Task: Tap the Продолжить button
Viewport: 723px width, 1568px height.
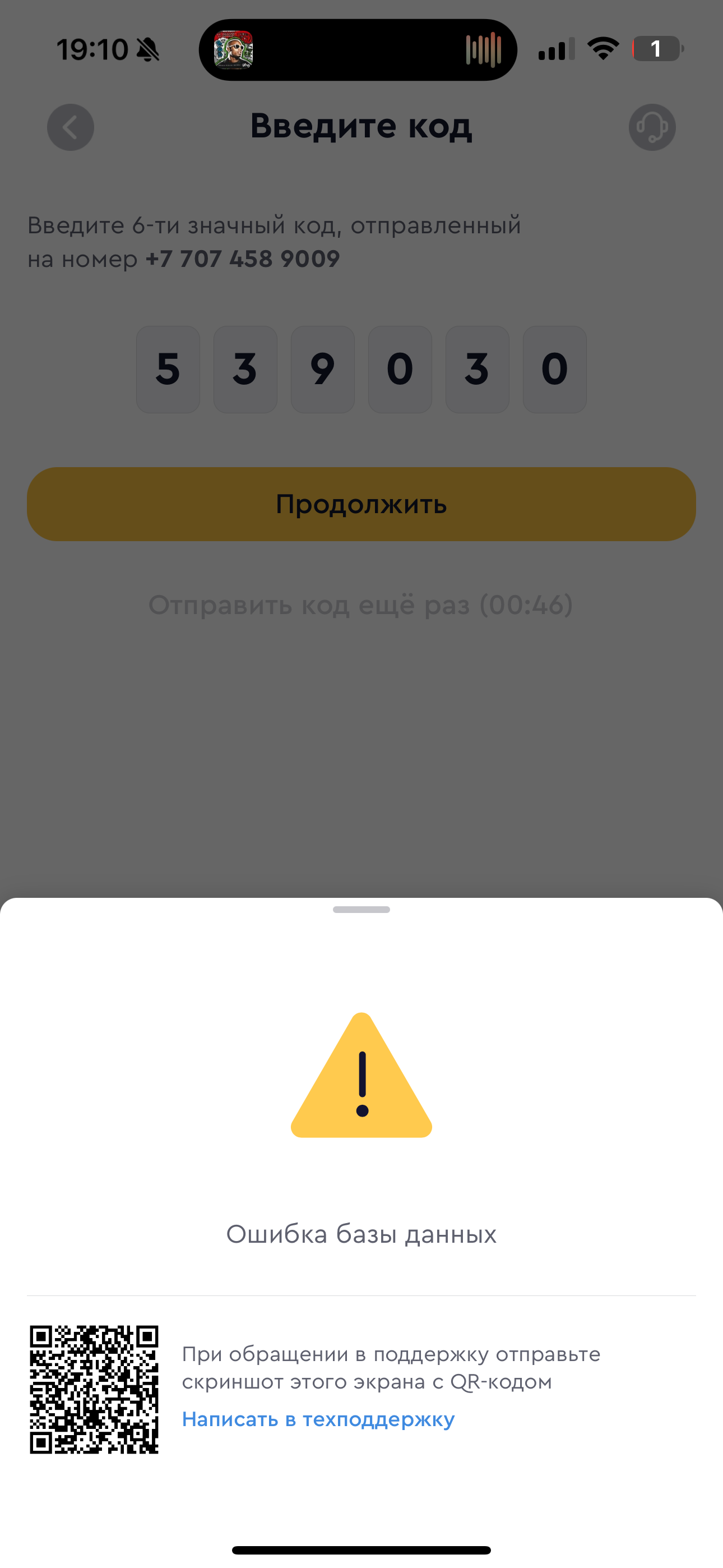Action: pos(361,504)
